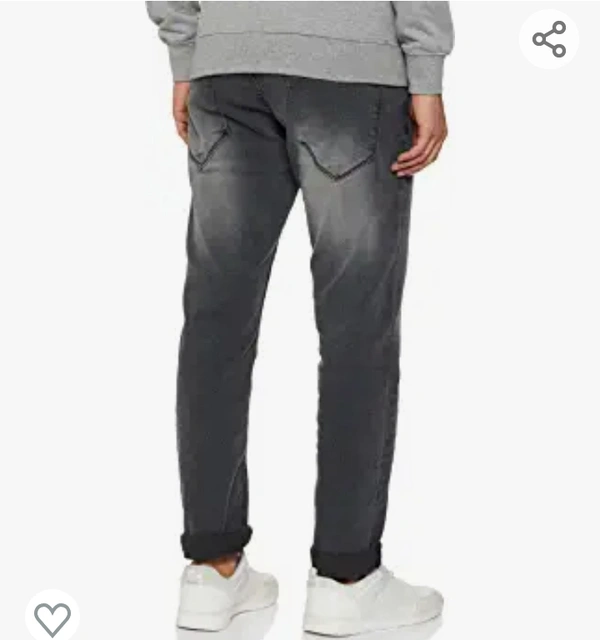Share this jeans product
Screen dimensions: 600x640
(549, 39)
